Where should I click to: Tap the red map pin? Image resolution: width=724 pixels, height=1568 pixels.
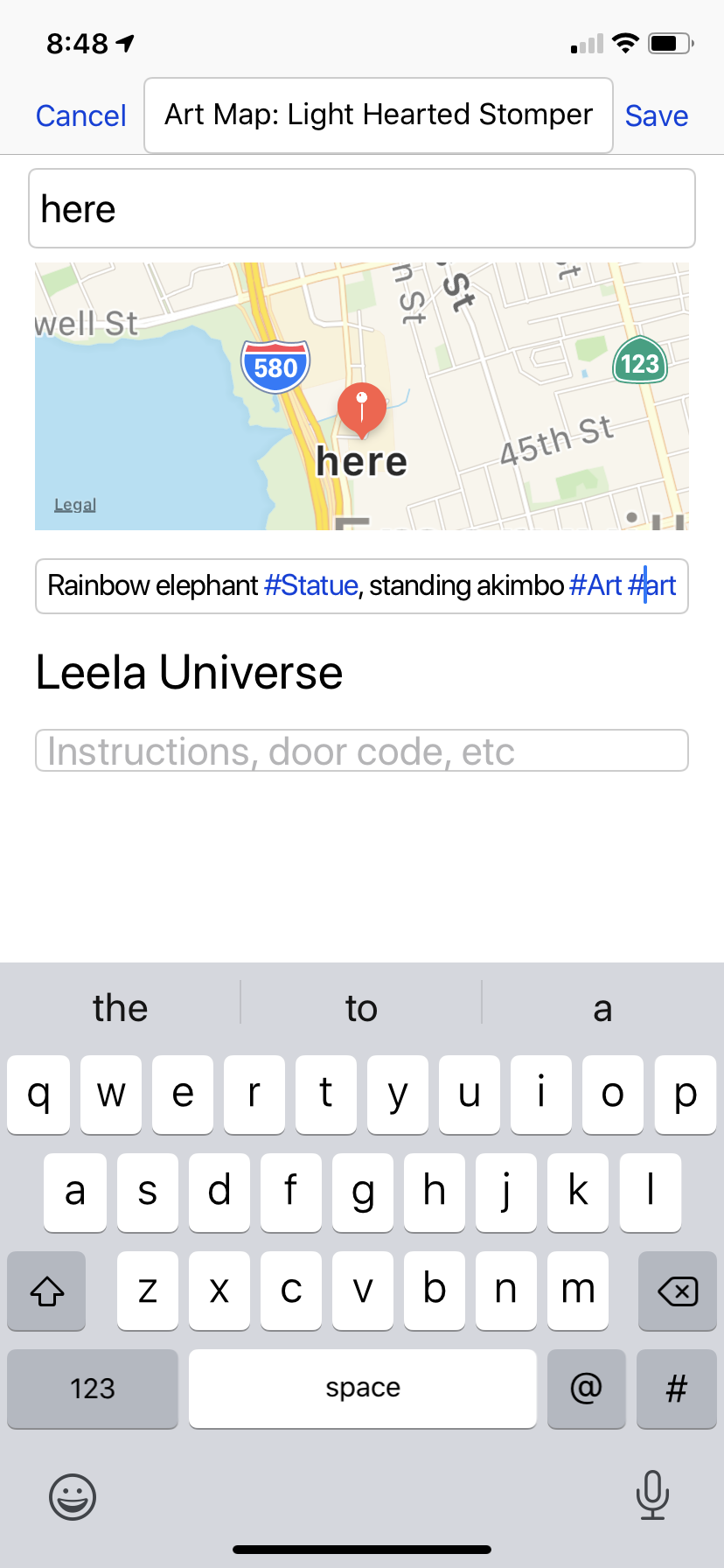[x=362, y=409]
